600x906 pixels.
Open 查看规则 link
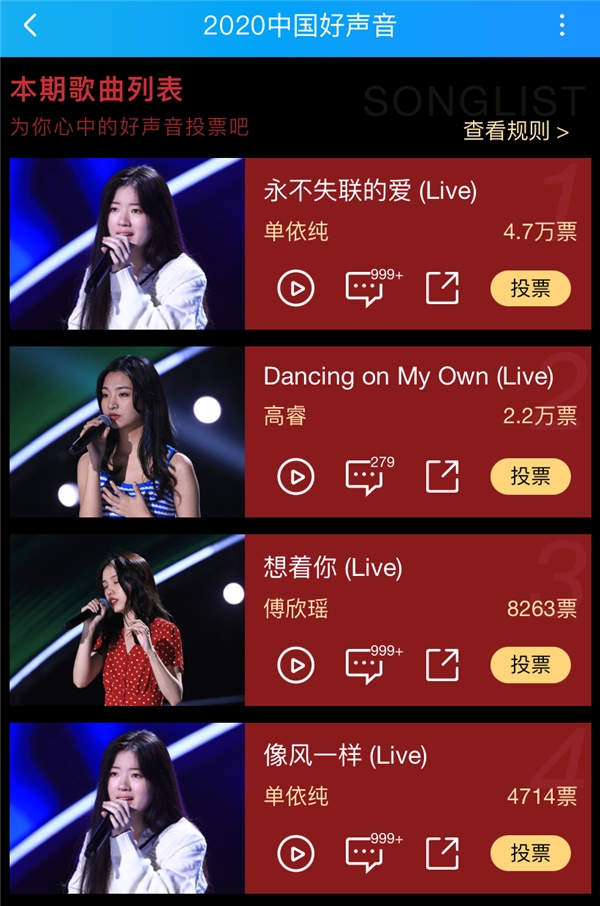[x=516, y=131]
